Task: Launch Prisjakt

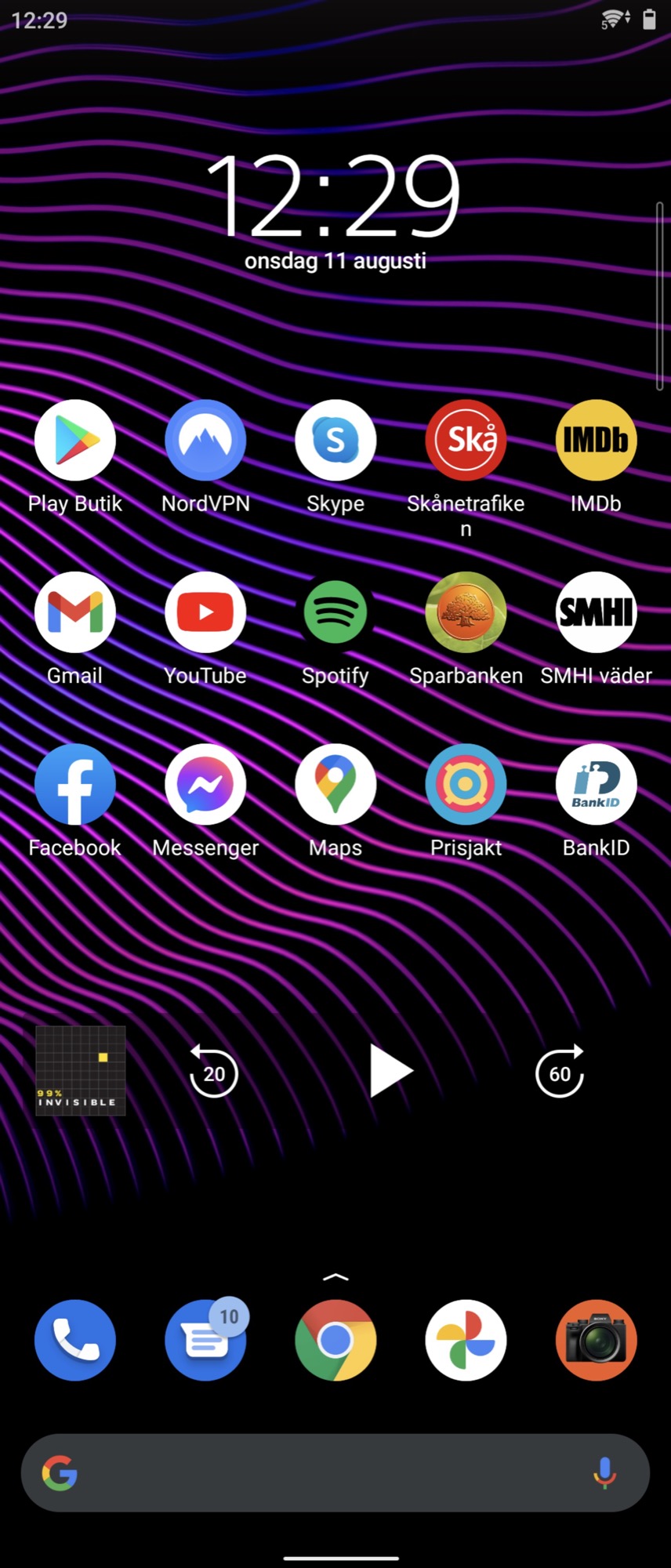Action: tap(466, 784)
